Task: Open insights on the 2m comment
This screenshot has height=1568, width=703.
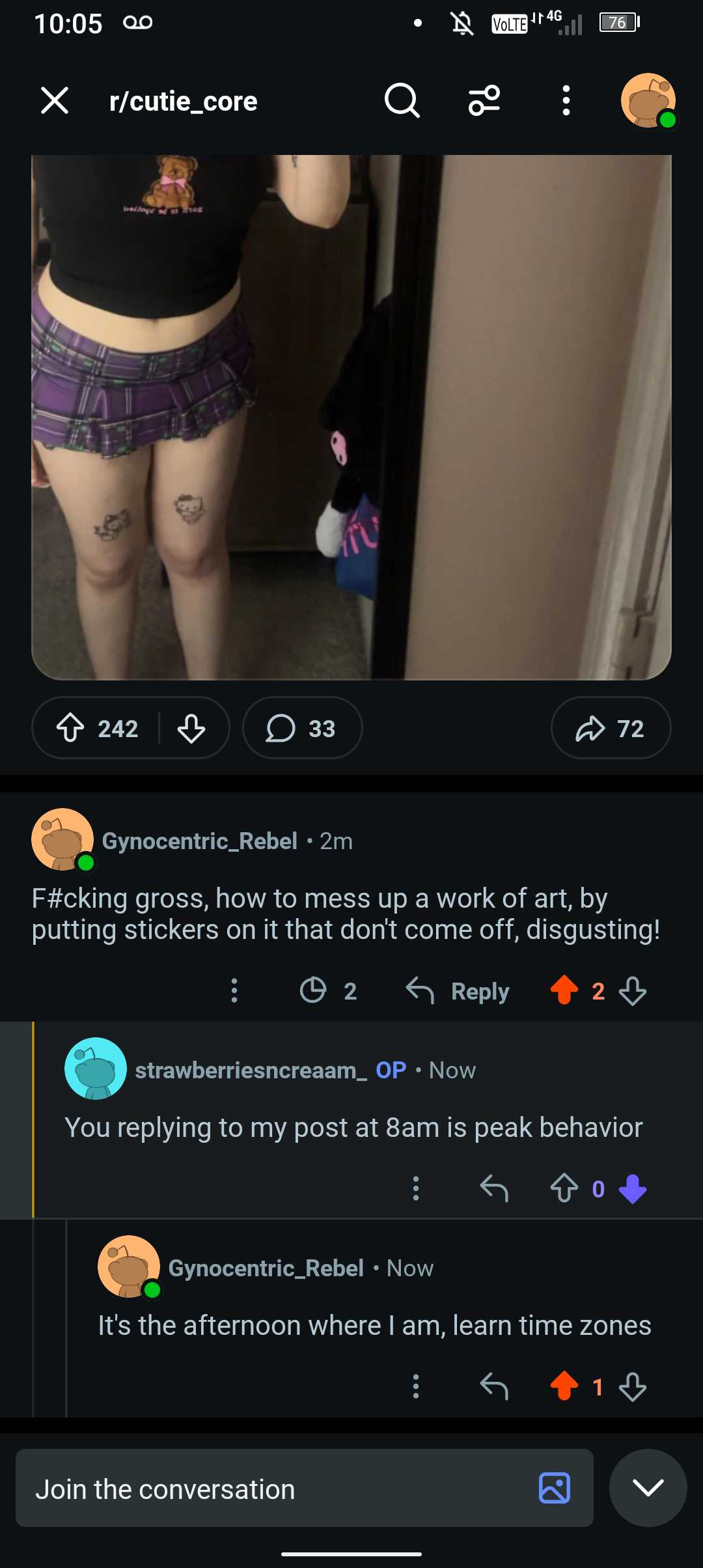Action: coord(327,991)
